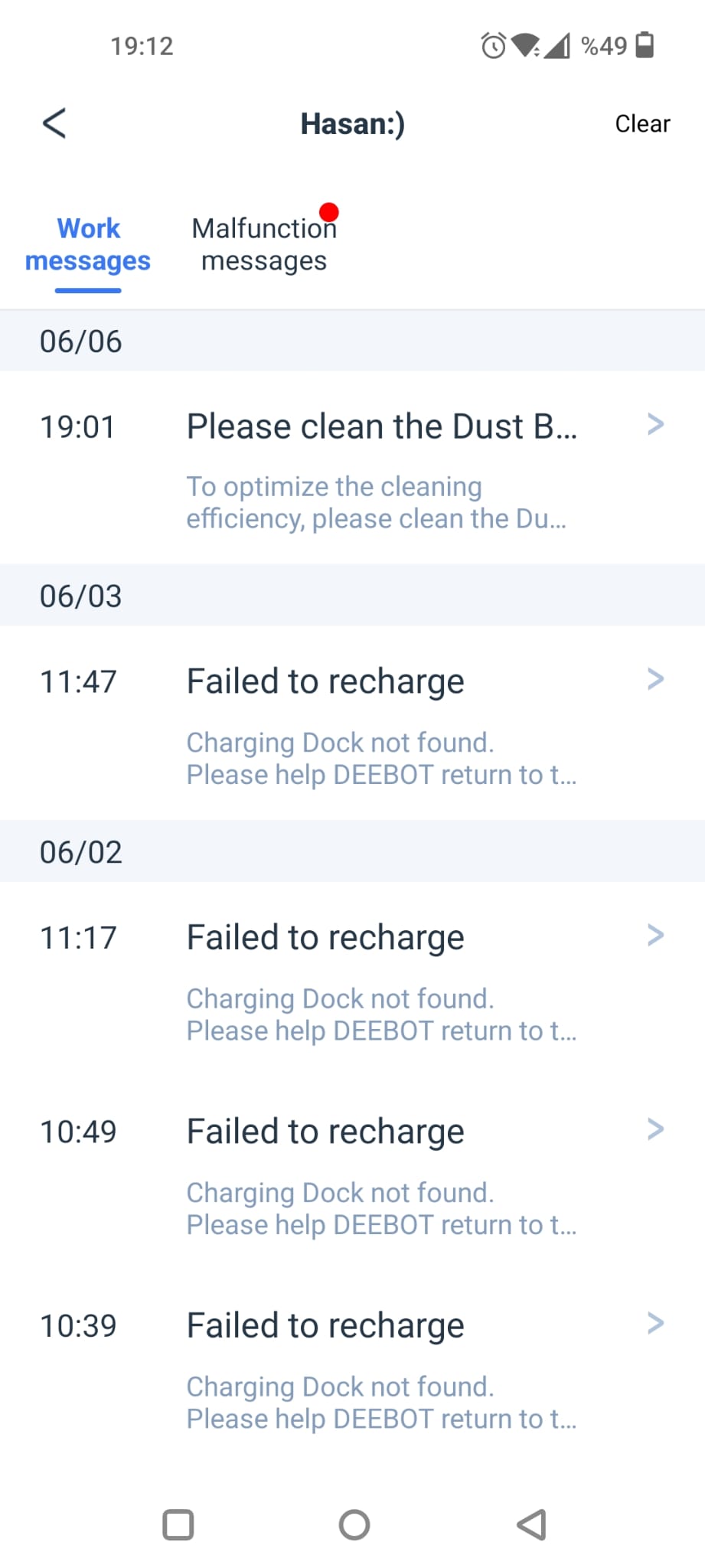705x1568 pixels.
Task: Open the recent apps view
Action: 178,1524
